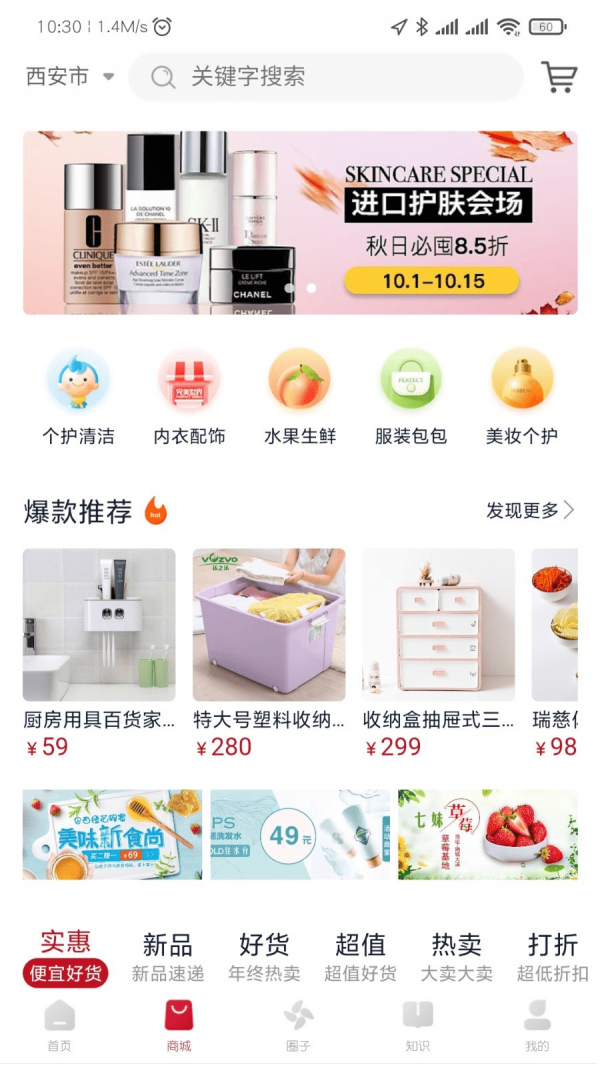Open the 收纳盒抽屉式 product card

tap(438, 650)
